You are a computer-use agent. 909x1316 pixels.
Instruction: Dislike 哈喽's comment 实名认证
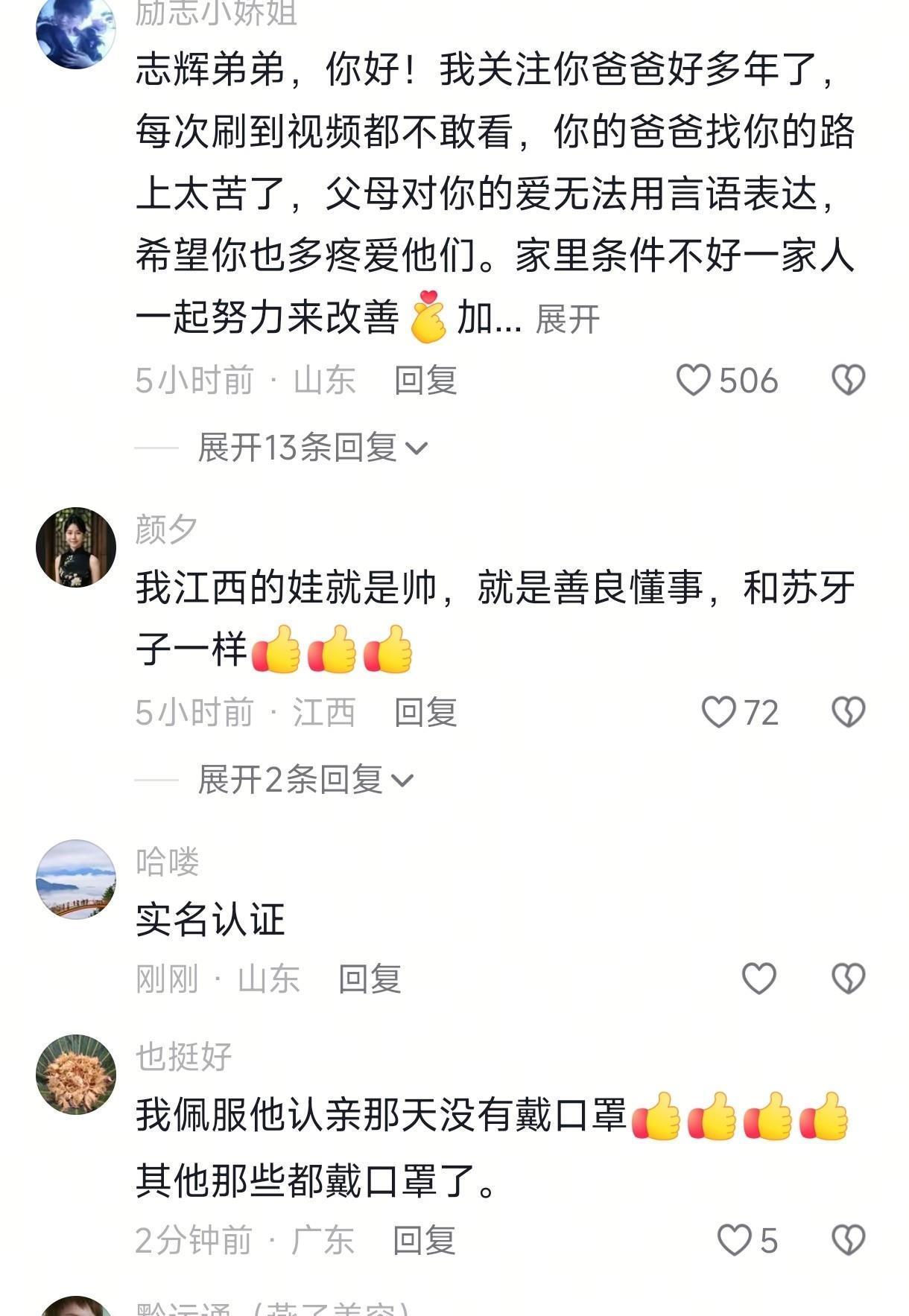point(848,979)
